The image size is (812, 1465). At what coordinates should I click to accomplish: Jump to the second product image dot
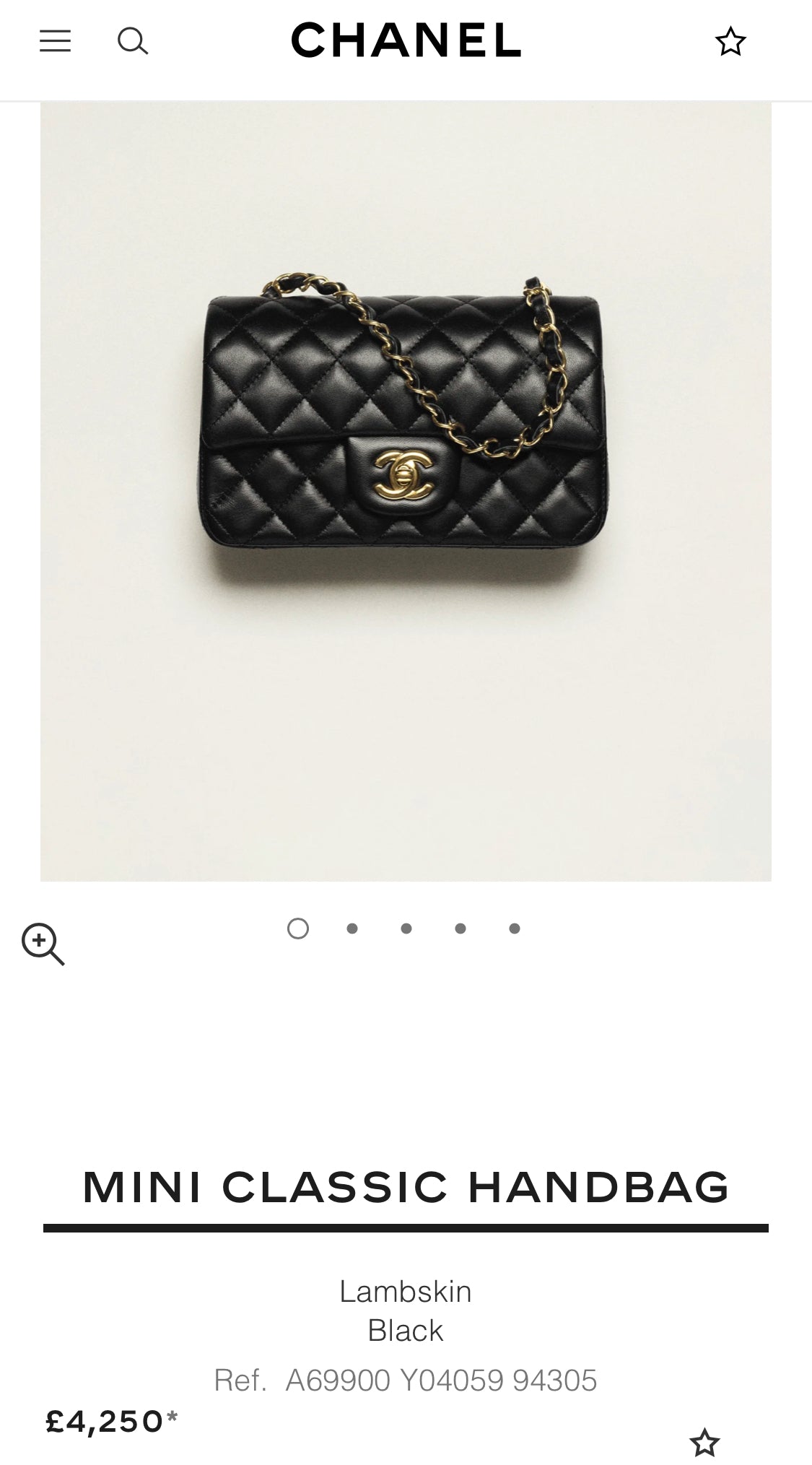[352, 929]
